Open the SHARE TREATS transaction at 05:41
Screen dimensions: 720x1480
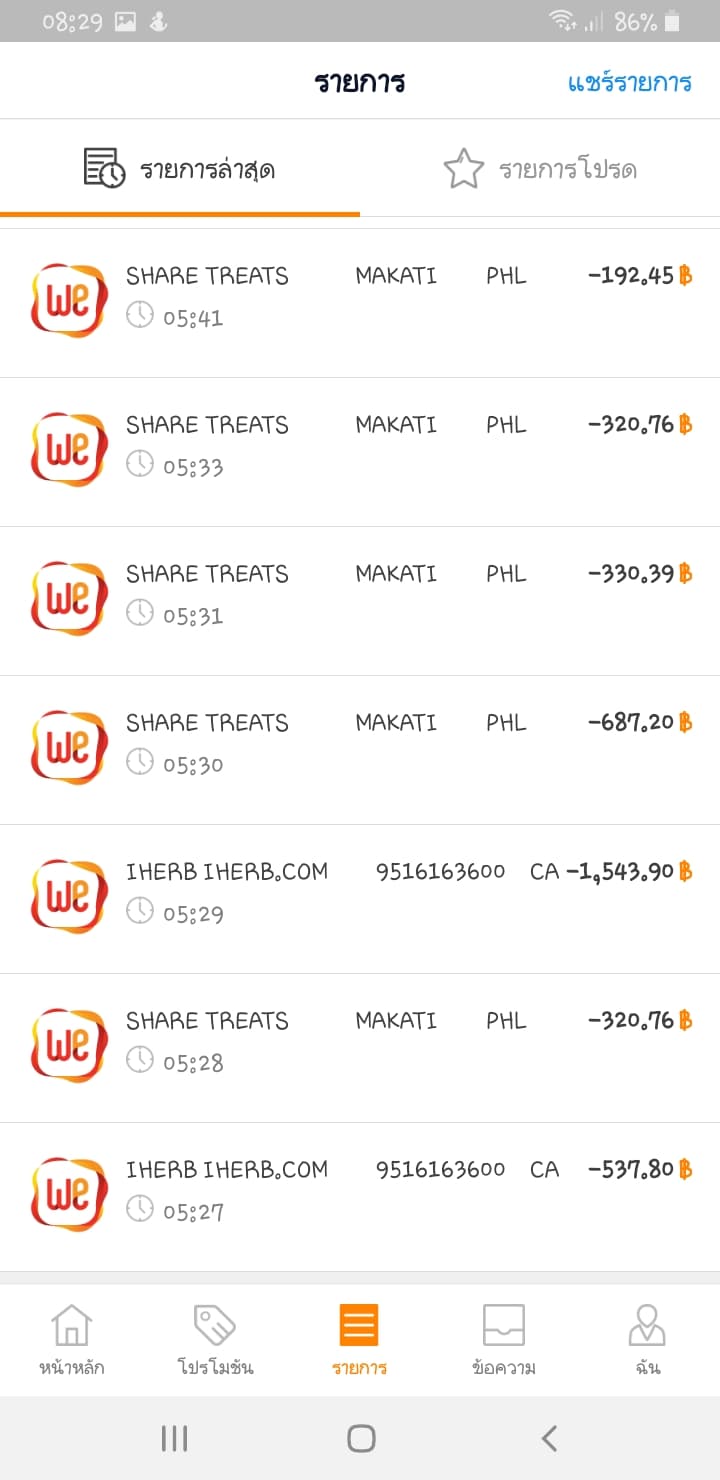[x=360, y=300]
